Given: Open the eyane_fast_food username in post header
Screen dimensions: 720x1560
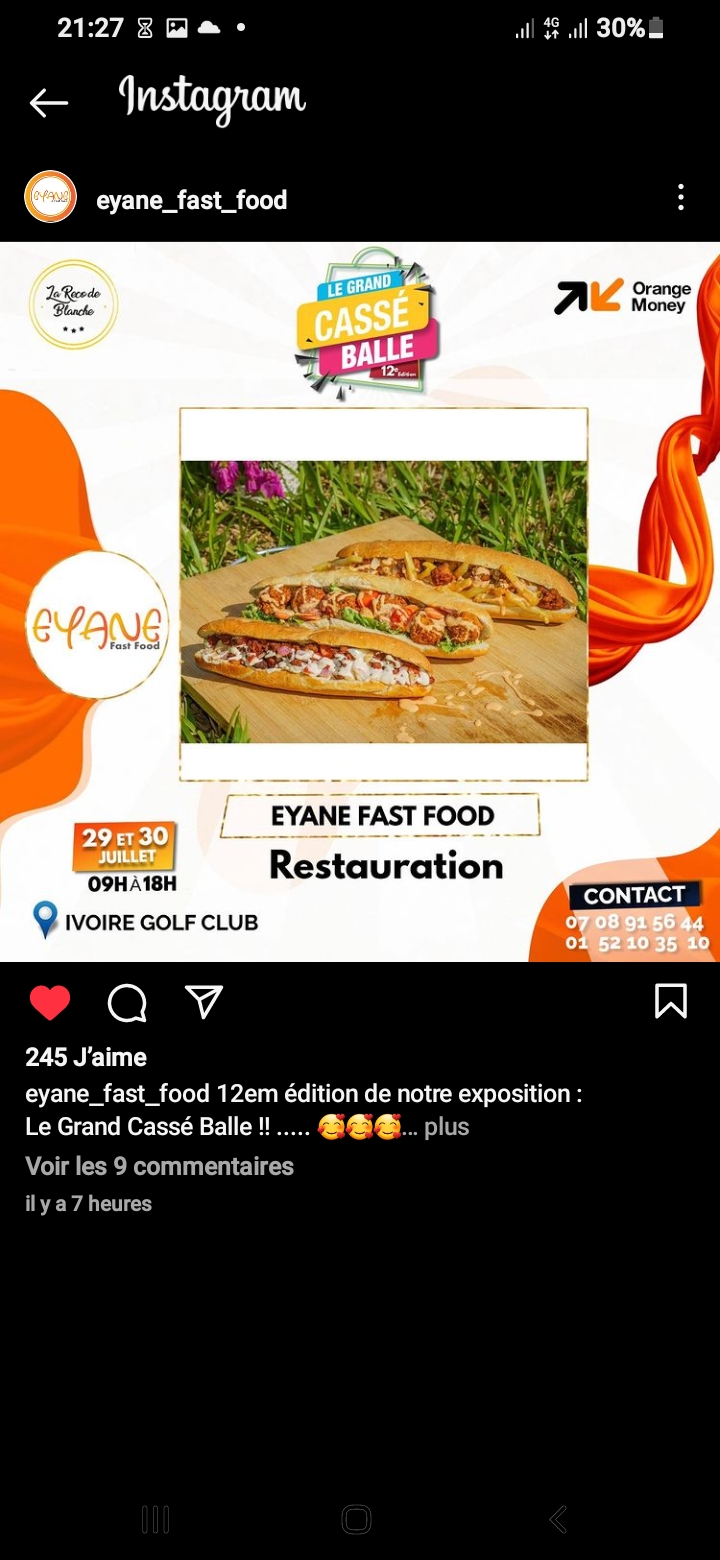Looking at the screenshot, I should pyautogui.click(x=191, y=200).
